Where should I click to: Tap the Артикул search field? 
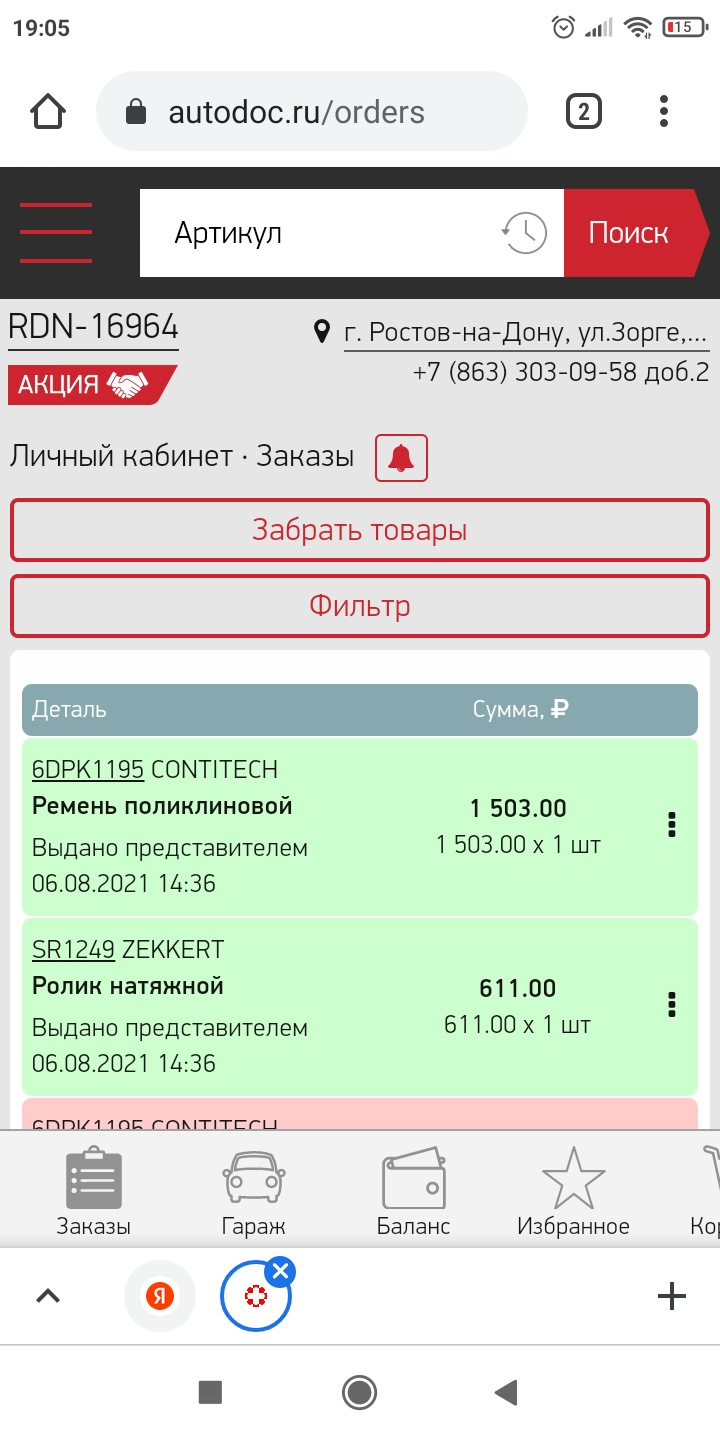[x=320, y=233]
